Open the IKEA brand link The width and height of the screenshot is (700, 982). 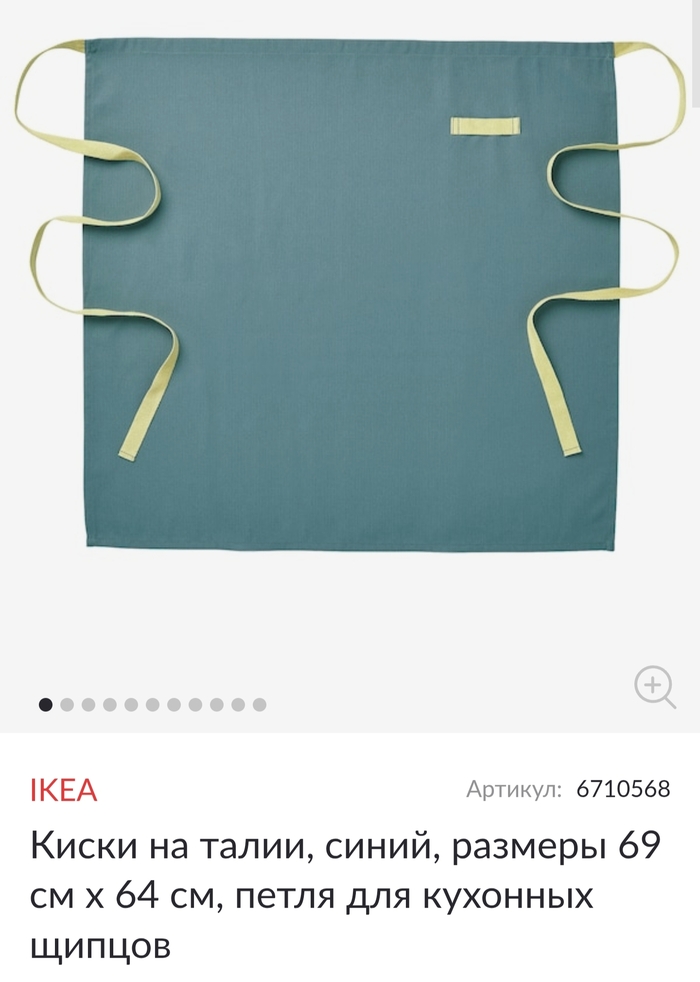click(63, 791)
